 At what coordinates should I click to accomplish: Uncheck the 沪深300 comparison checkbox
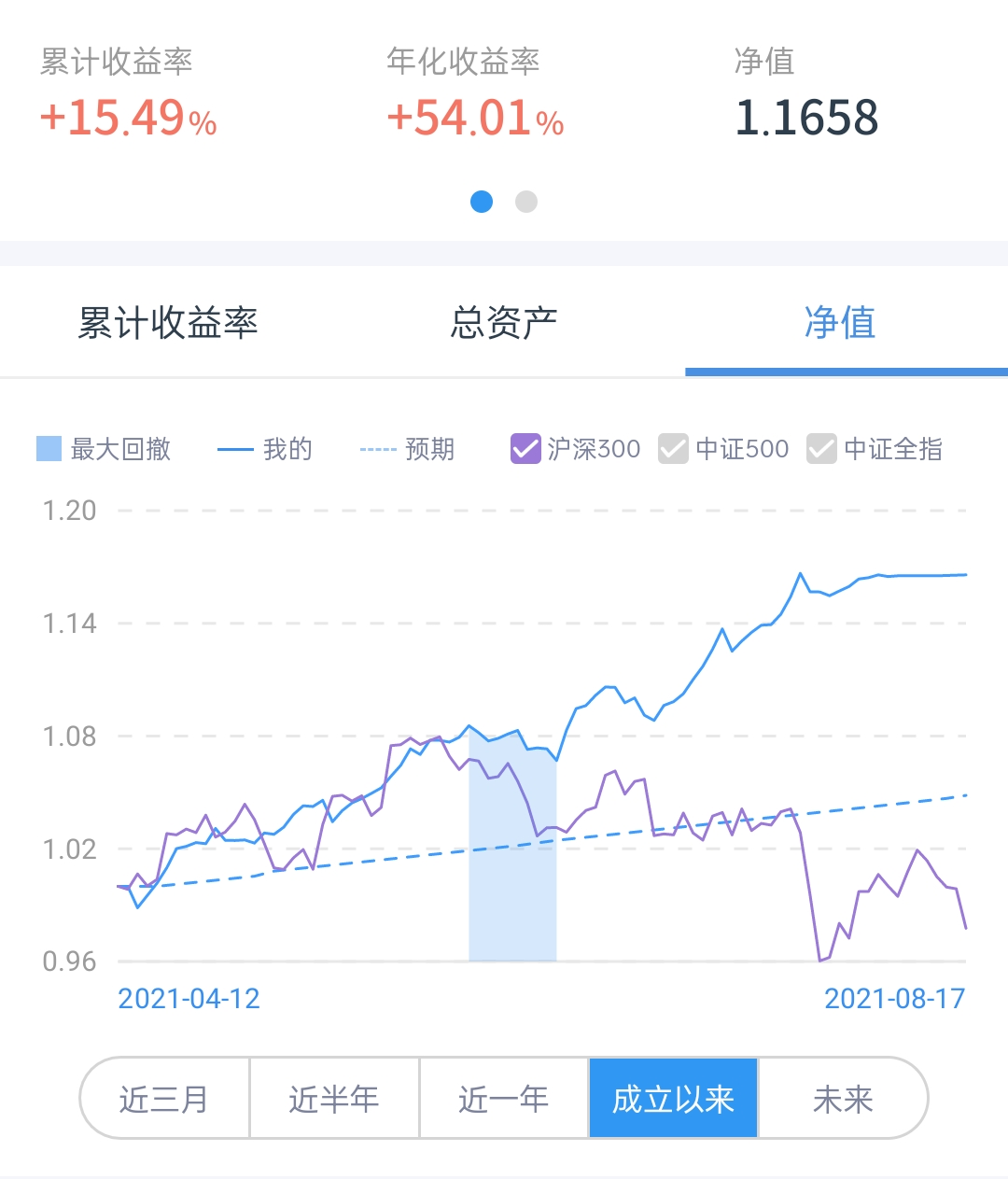click(525, 449)
